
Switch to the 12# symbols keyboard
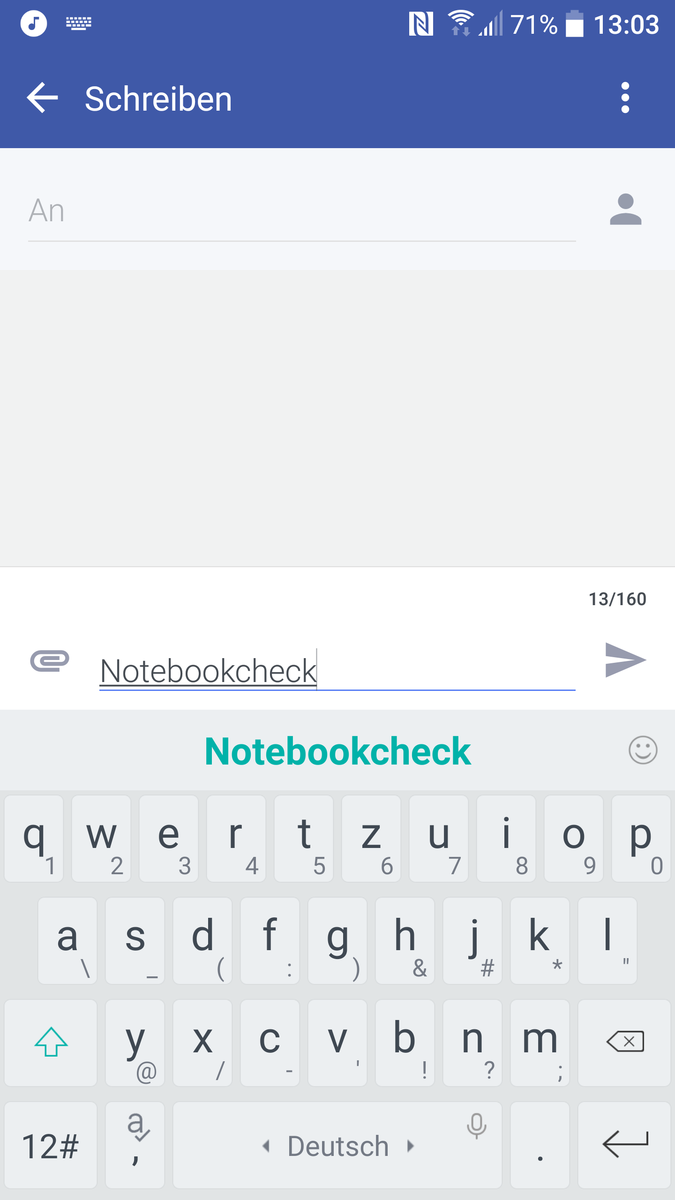pos(50,1145)
